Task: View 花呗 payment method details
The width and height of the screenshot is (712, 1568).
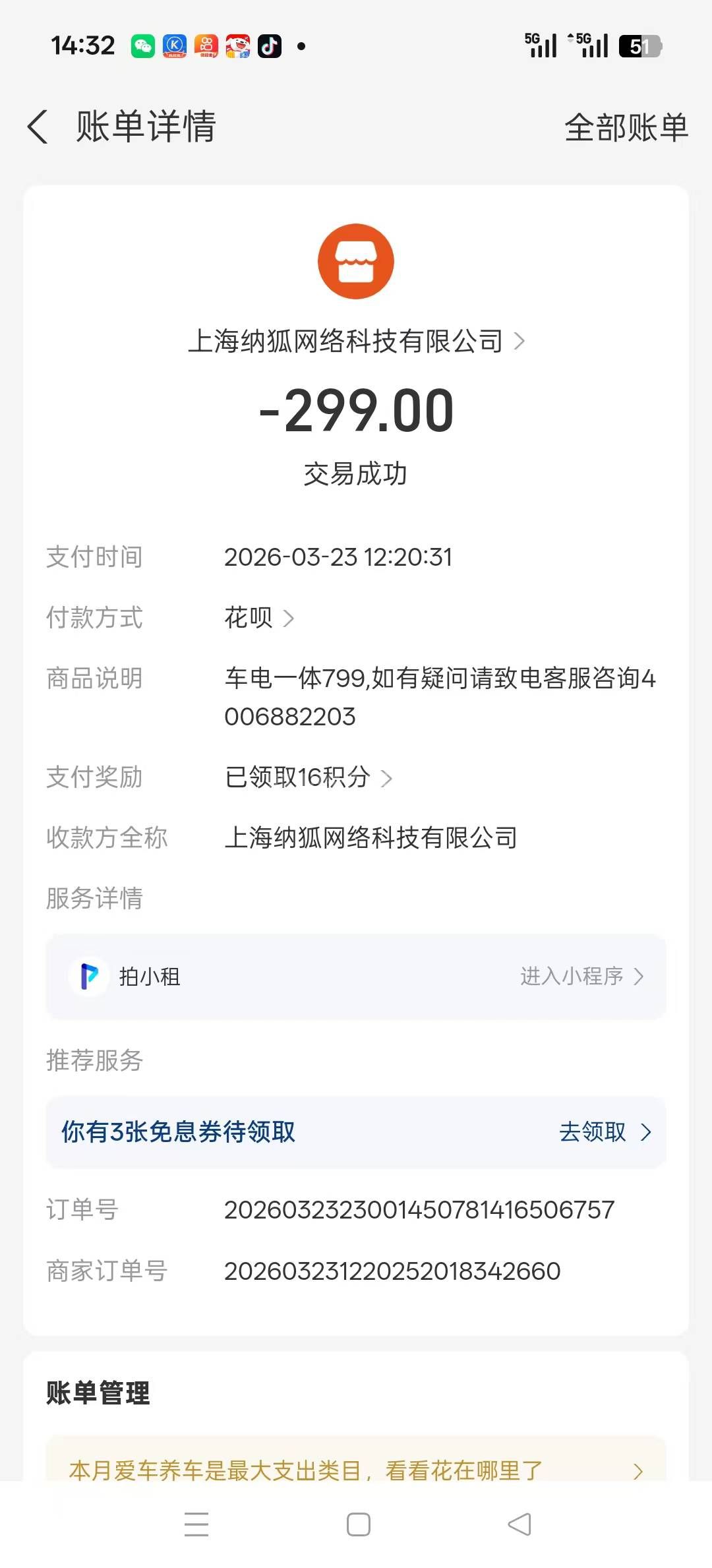Action: pos(258,618)
